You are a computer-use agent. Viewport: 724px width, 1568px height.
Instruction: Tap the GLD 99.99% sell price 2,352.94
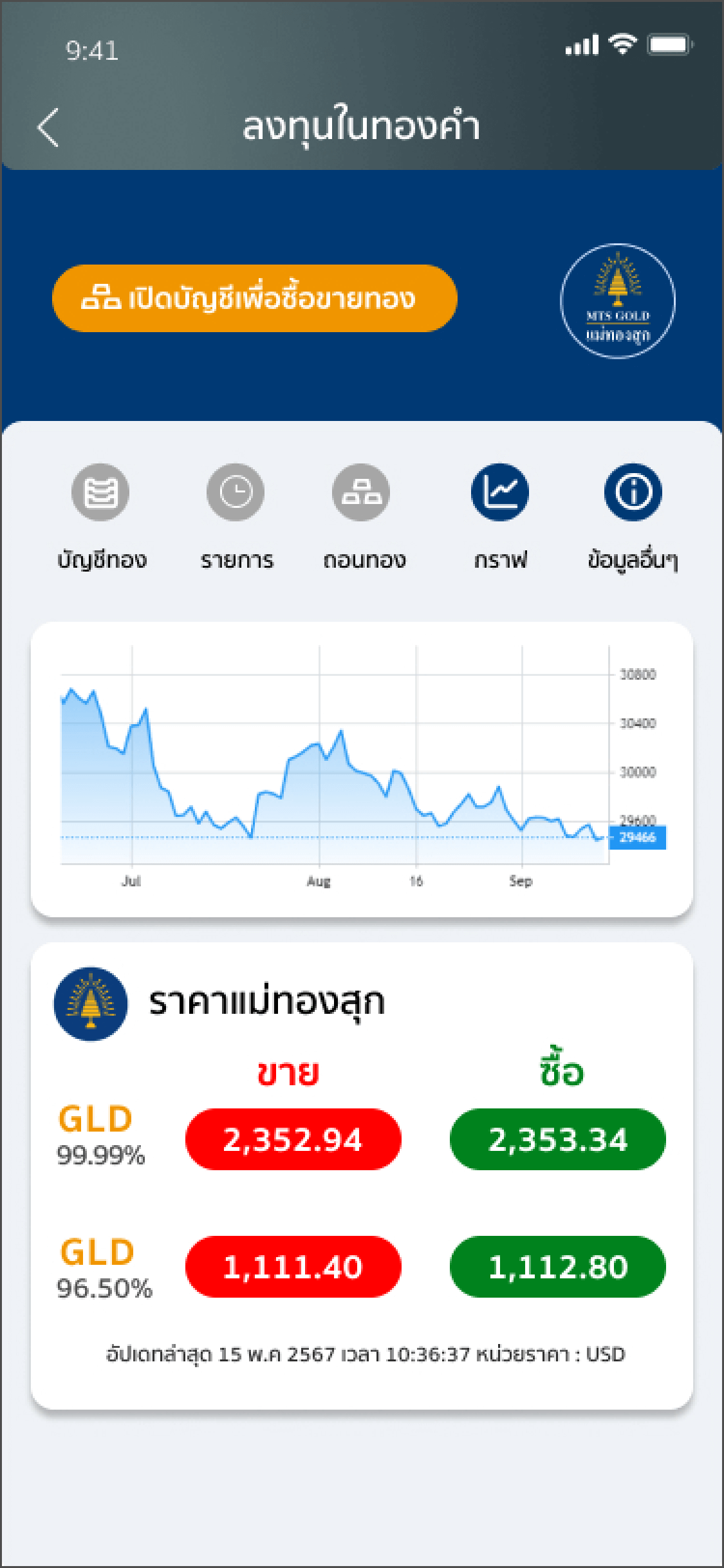point(293,1139)
